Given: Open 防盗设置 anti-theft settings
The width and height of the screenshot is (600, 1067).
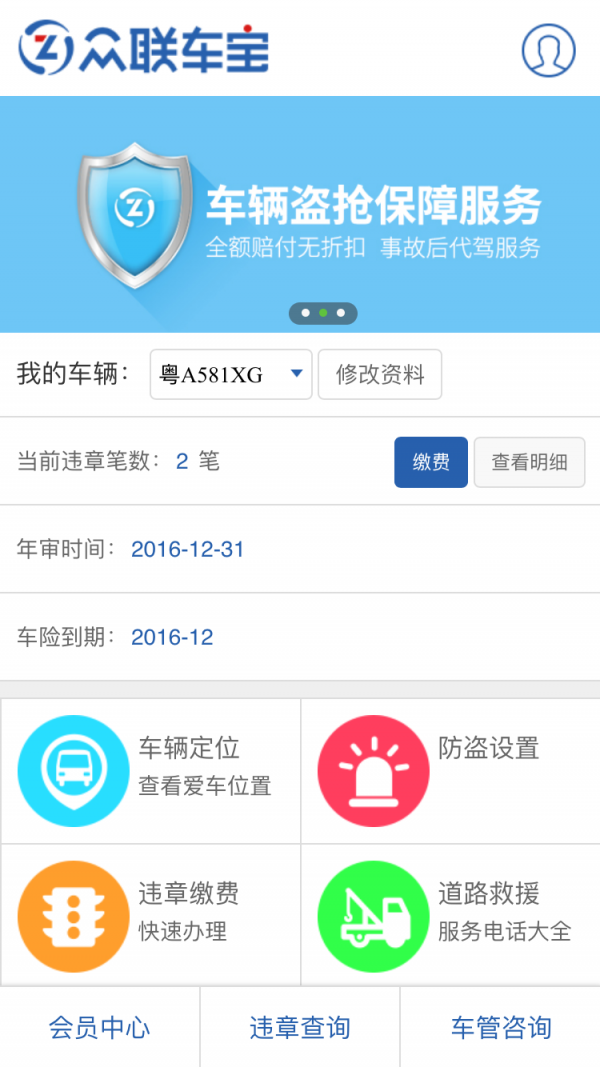Looking at the screenshot, I should (x=450, y=770).
